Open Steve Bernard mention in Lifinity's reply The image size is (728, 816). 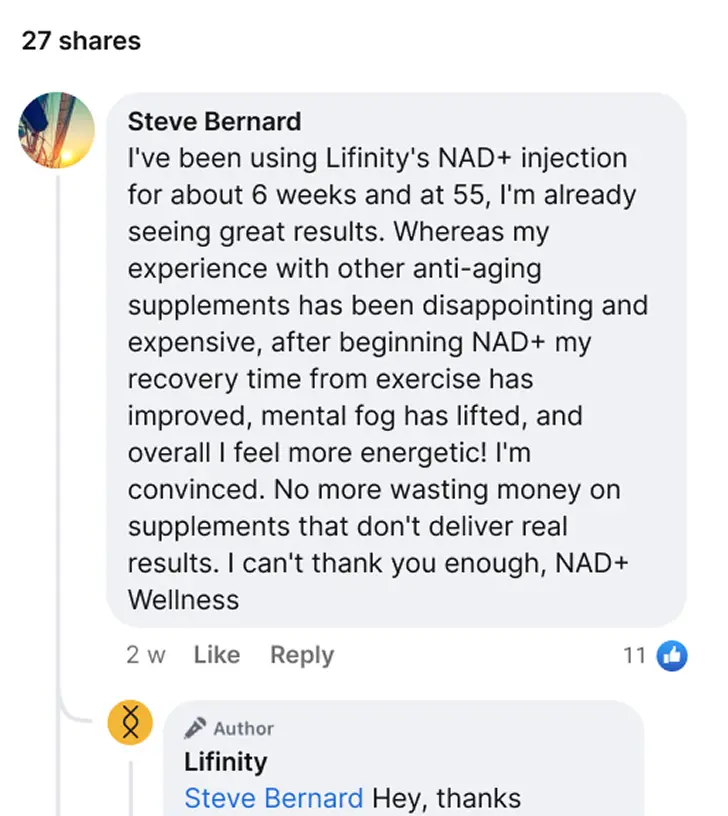[x=273, y=798]
